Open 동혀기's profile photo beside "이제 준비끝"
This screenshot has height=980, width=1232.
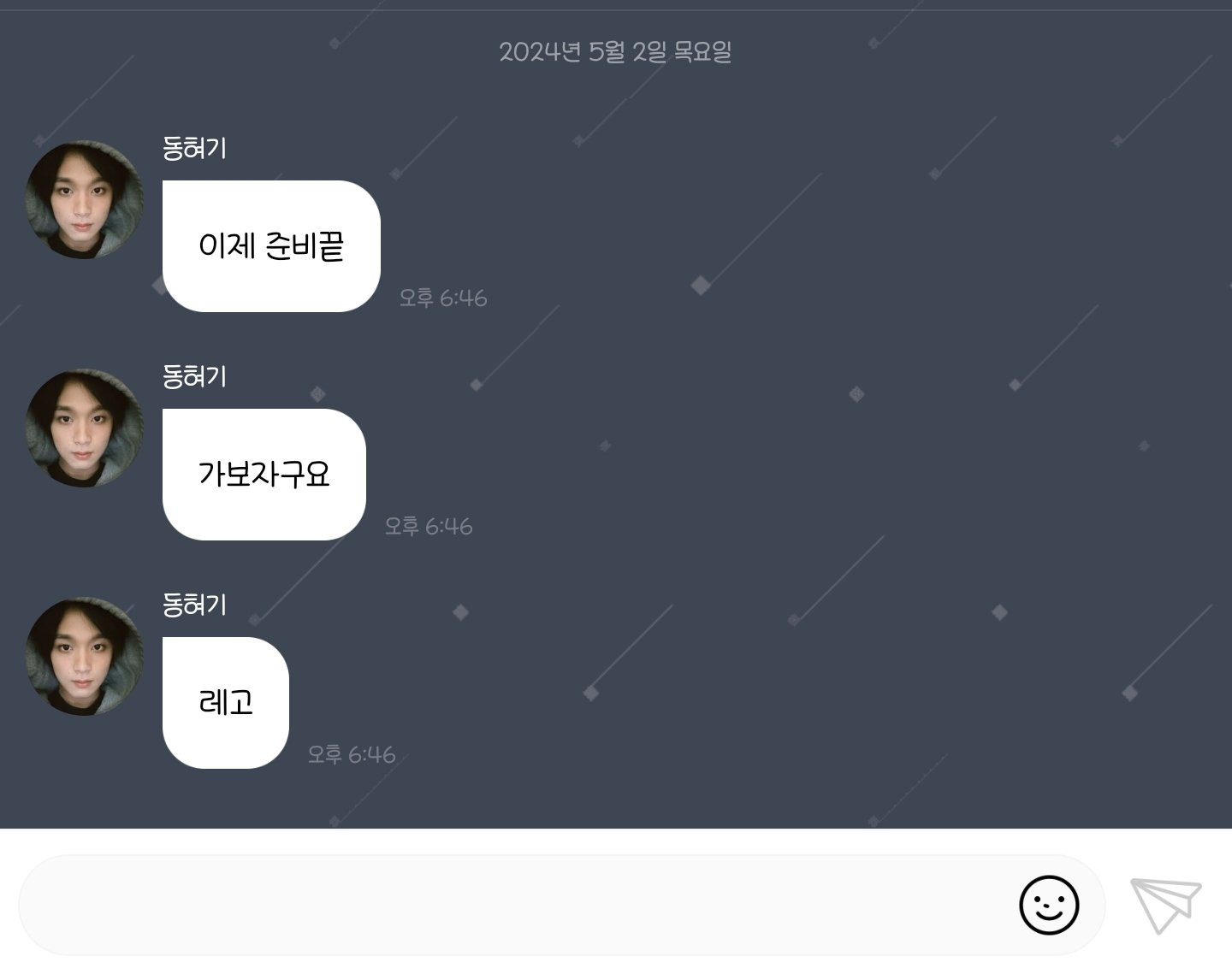click(x=84, y=199)
